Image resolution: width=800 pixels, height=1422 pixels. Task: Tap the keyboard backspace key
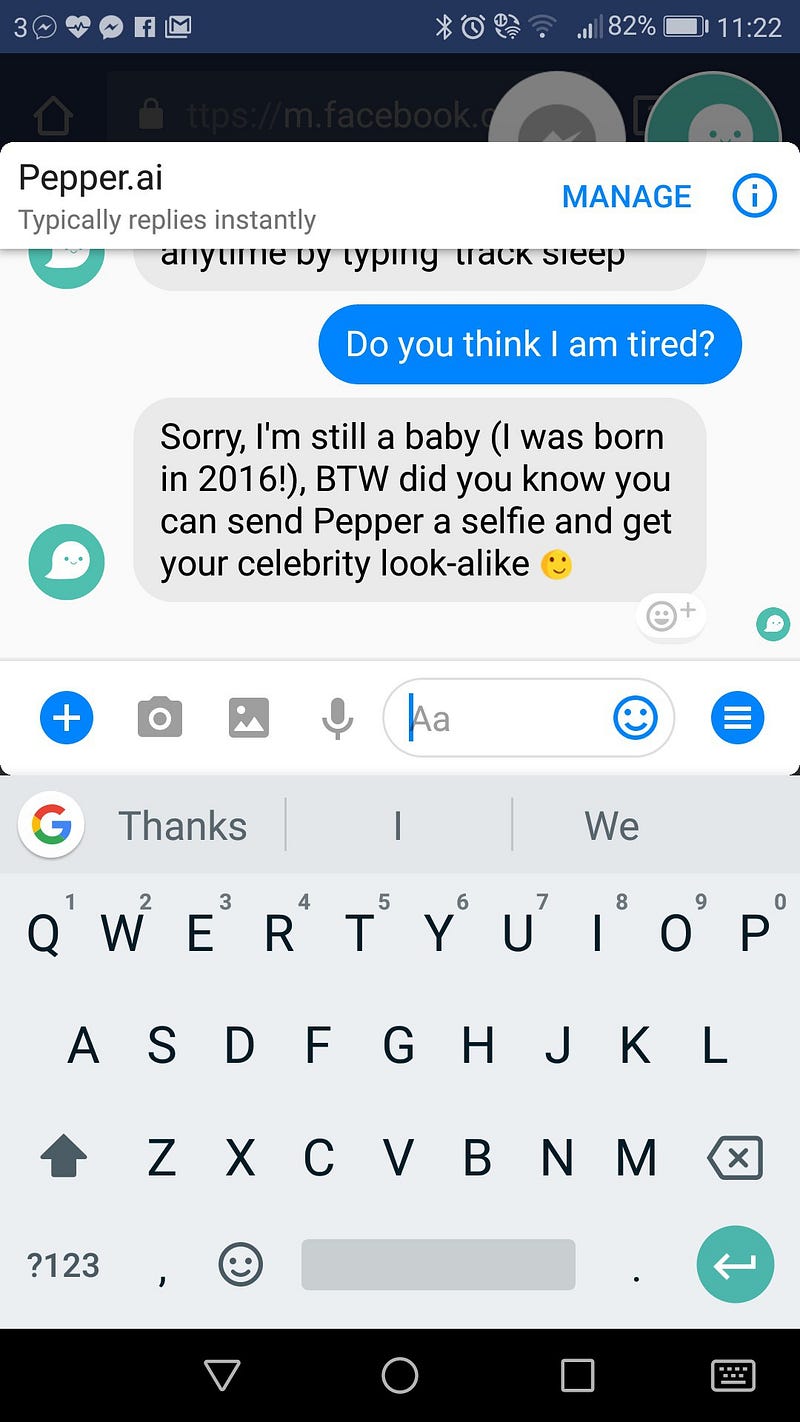[735, 1159]
